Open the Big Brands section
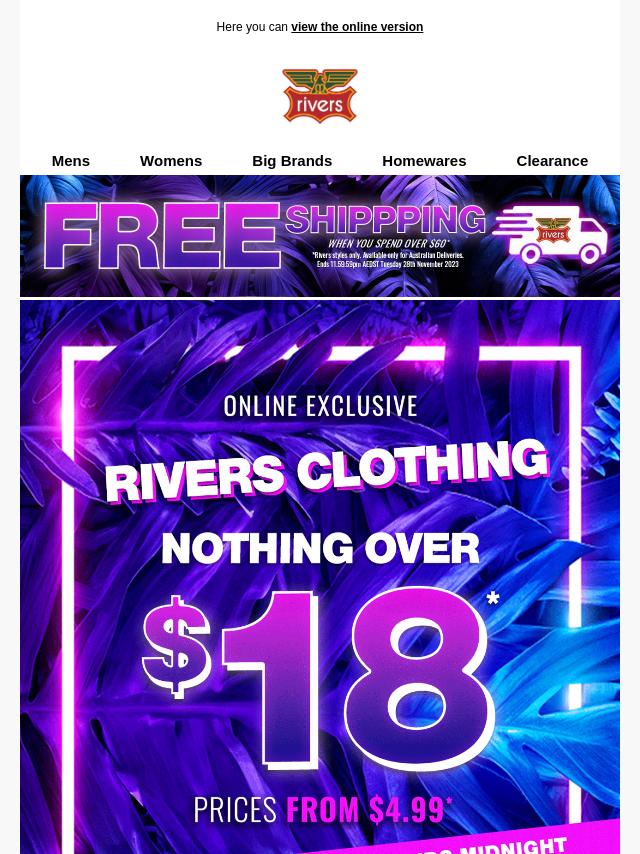640x854 pixels. pos(292,160)
